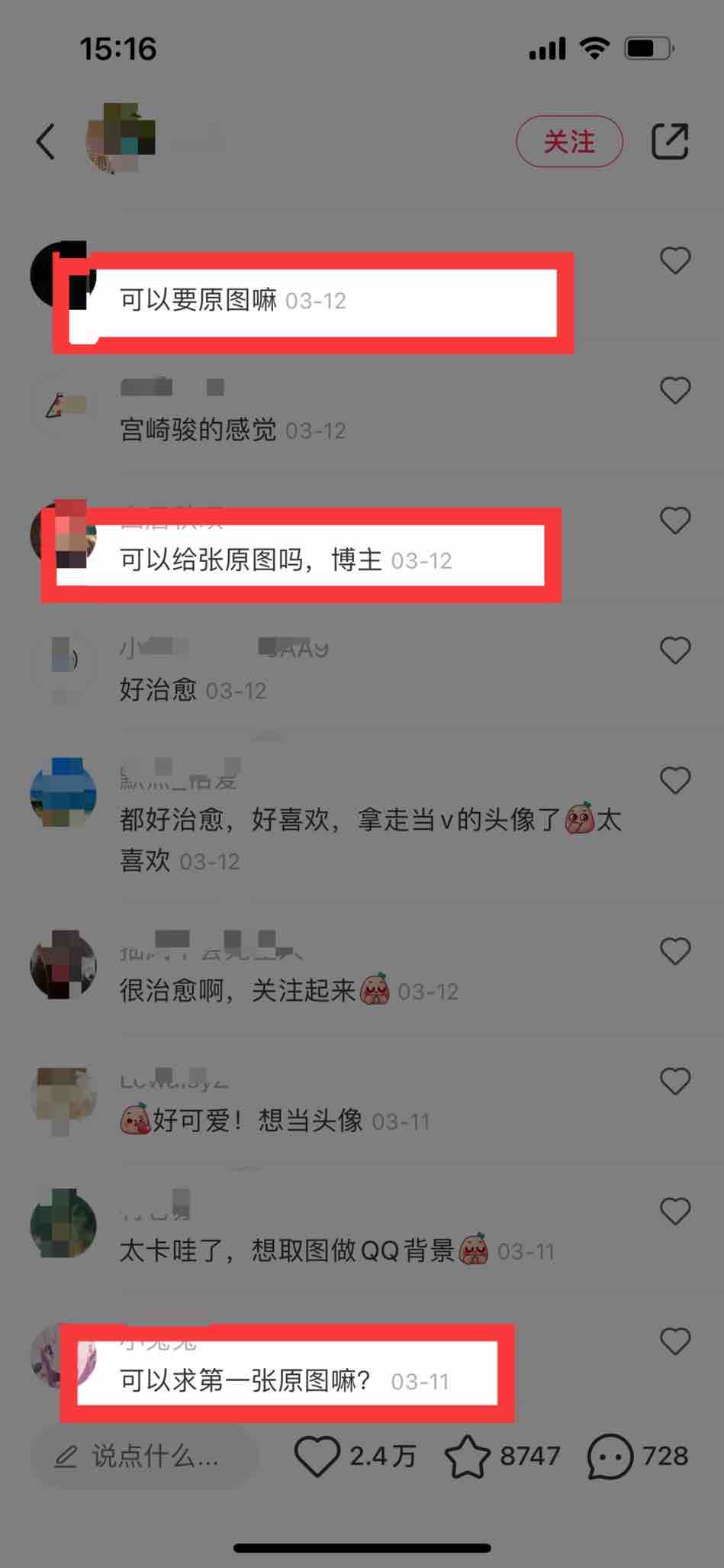This screenshot has width=724, height=1568.
Task: Like the comment 宫崎骏的感觉
Action: pos(674,391)
